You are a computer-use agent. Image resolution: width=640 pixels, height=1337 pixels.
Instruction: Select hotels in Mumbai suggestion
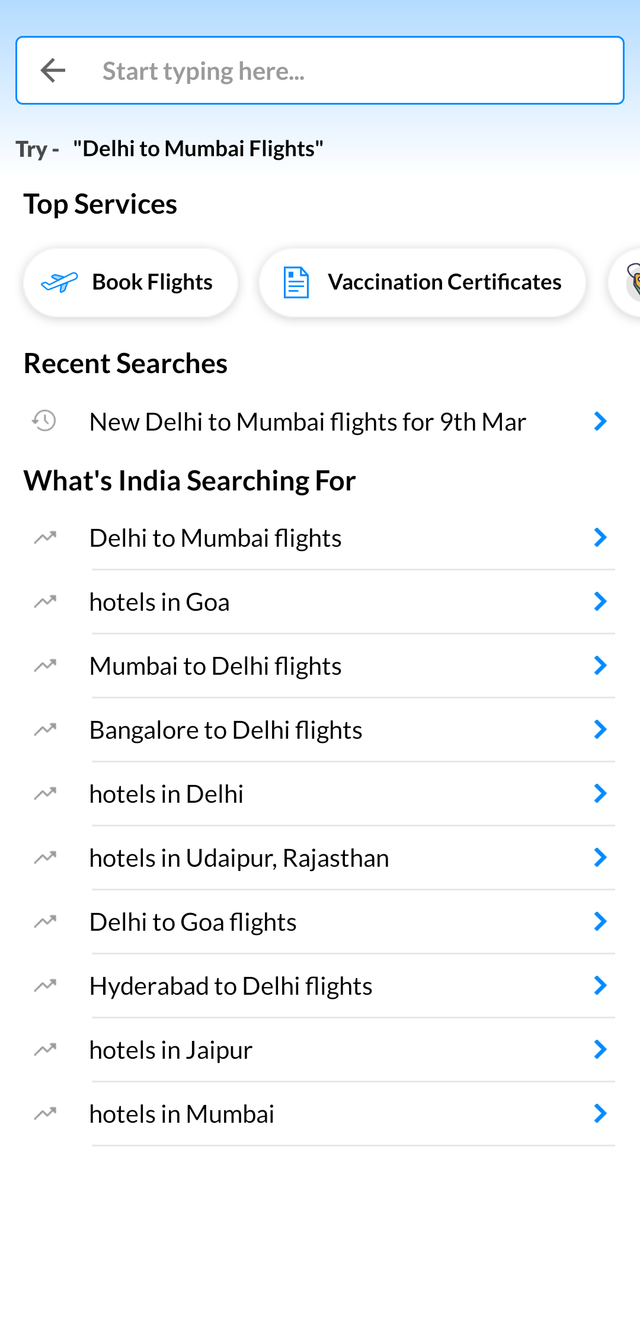(x=182, y=1114)
